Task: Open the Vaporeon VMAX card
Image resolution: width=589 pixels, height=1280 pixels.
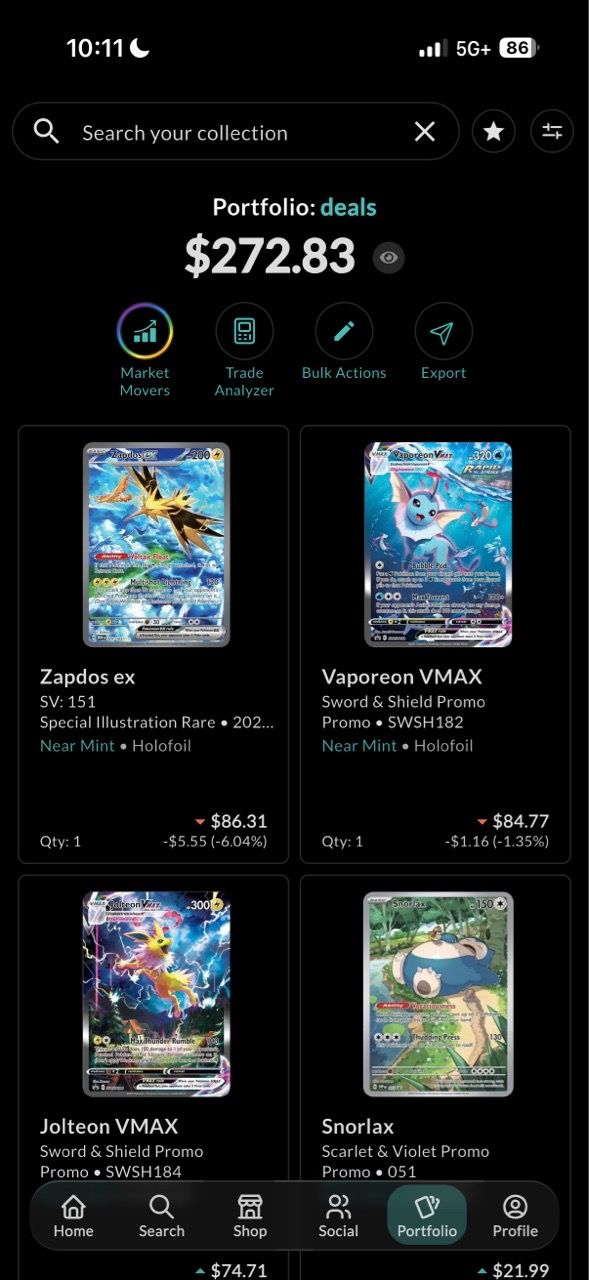Action: point(436,644)
